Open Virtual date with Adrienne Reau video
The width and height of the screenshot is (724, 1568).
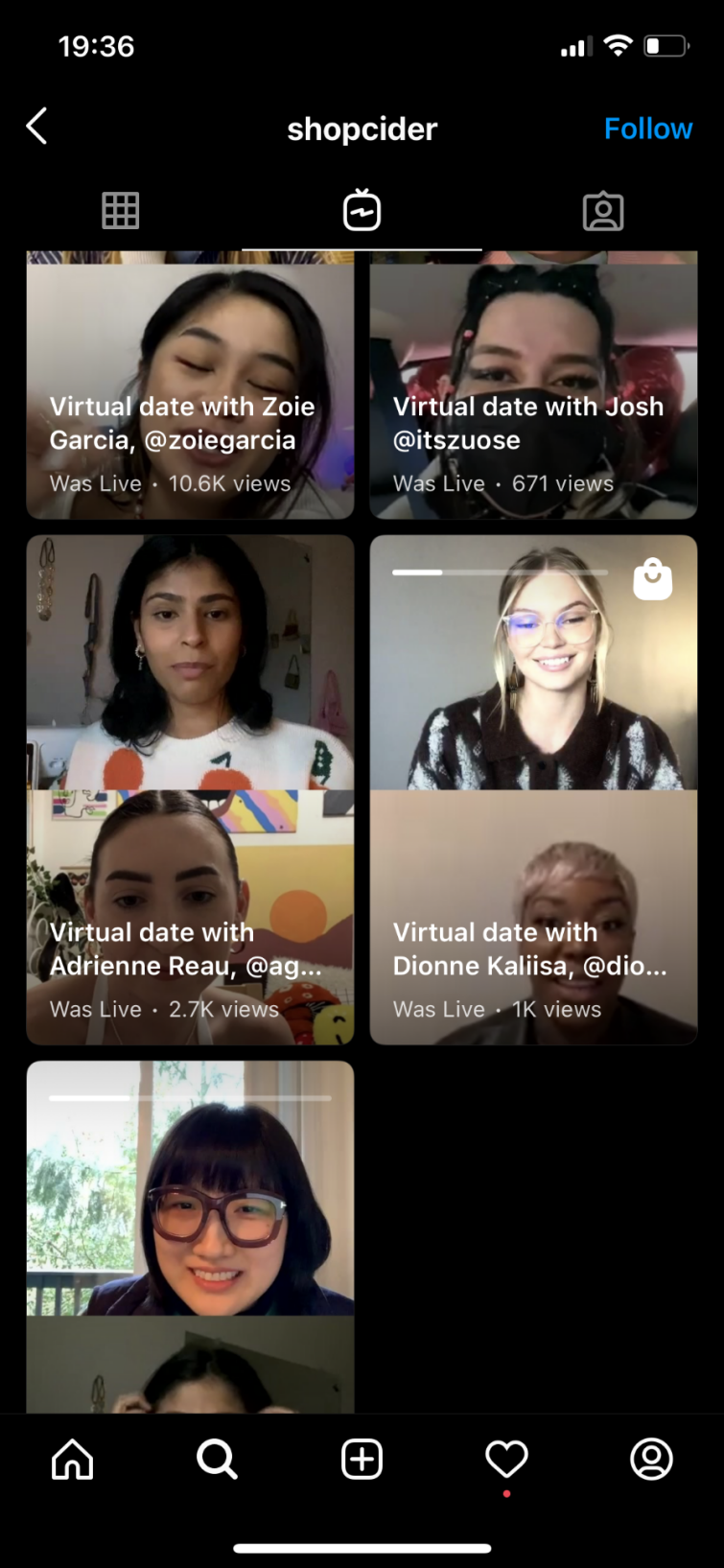click(x=190, y=788)
